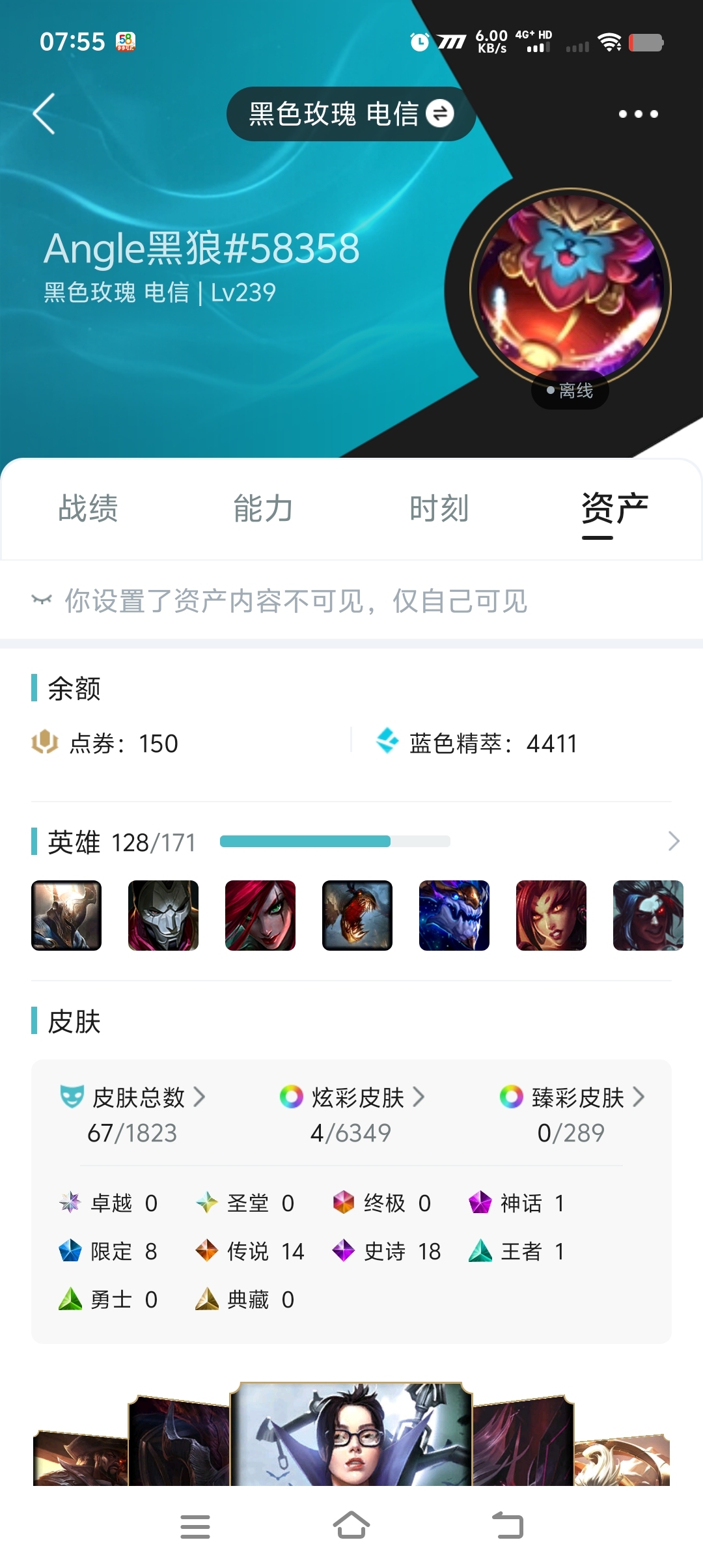Tap the system back button
This screenshot has width=703, height=1568.
pos(508,1526)
